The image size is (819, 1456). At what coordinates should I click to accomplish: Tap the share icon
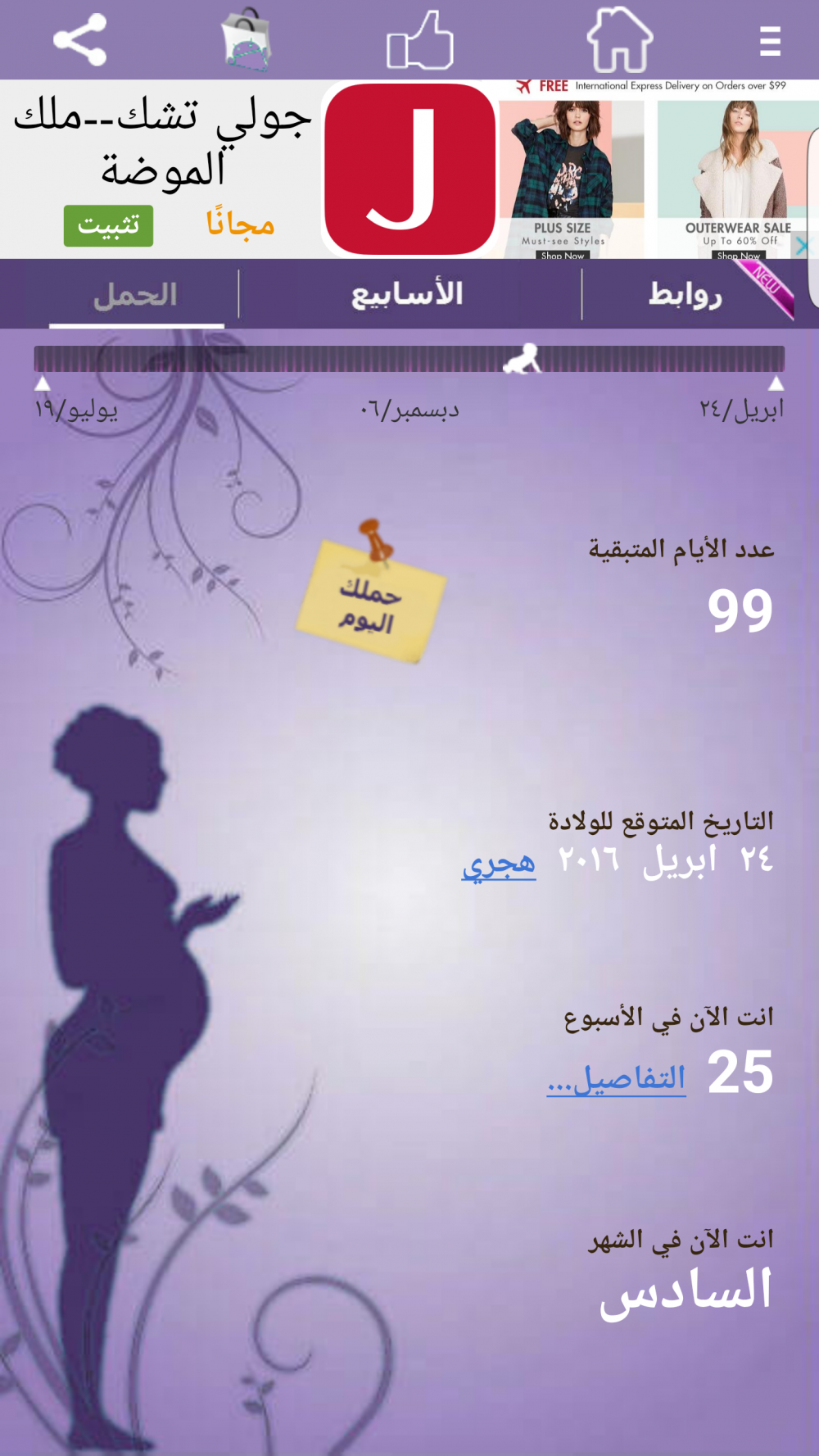79,39
